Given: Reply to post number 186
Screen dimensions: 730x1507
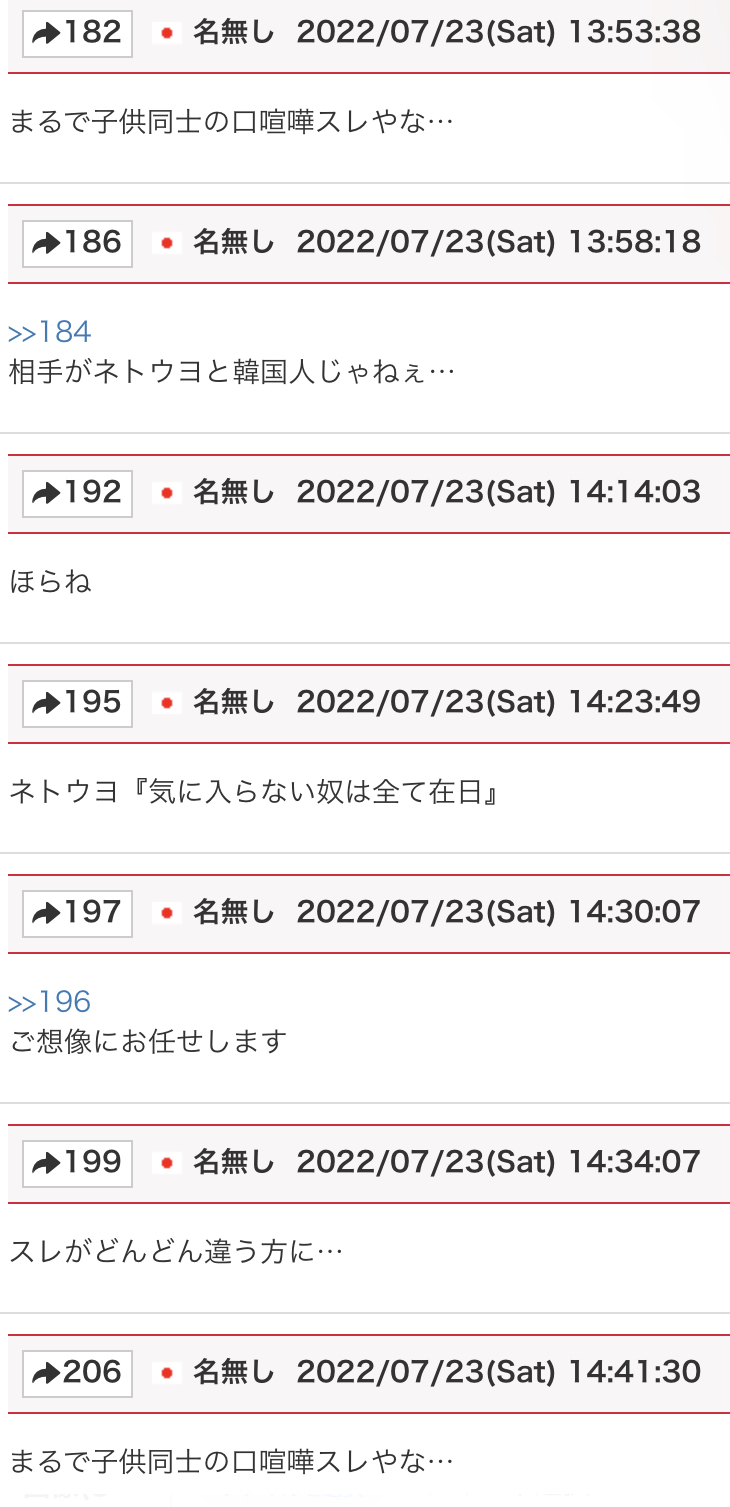Looking at the screenshot, I should click(x=77, y=243).
